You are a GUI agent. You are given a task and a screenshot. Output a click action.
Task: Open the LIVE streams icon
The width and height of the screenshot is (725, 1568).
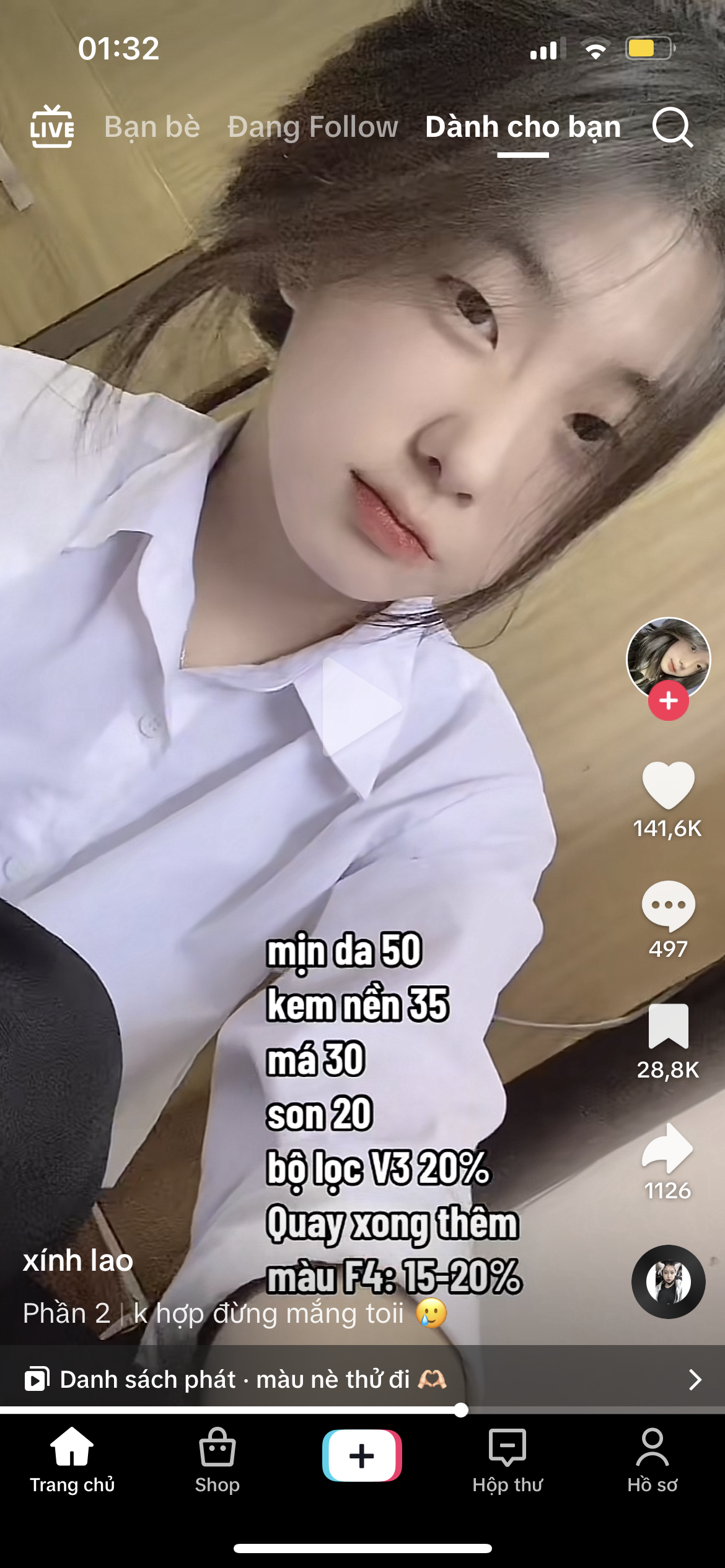pyautogui.click(x=52, y=127)
